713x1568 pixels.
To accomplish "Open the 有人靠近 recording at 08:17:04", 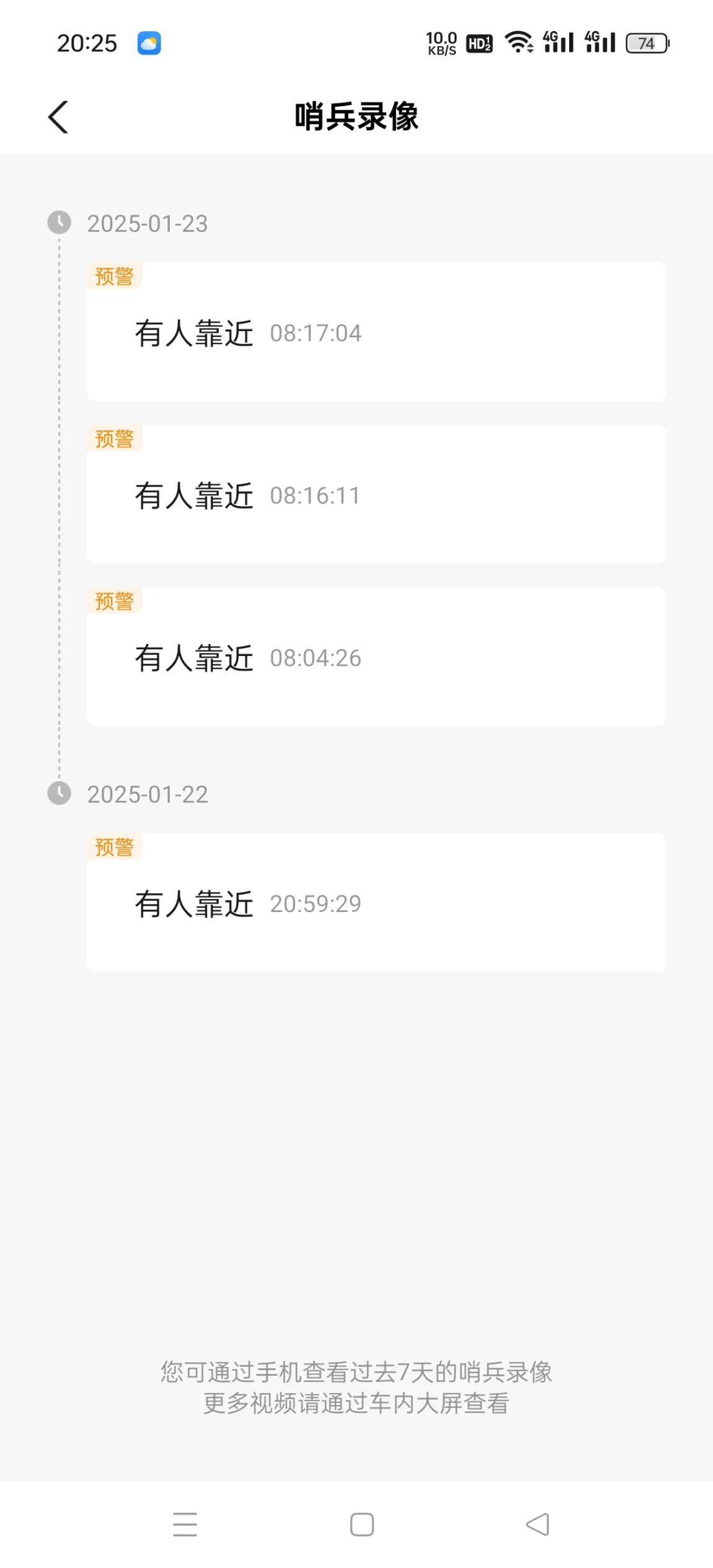I will [x=376, y=332].
